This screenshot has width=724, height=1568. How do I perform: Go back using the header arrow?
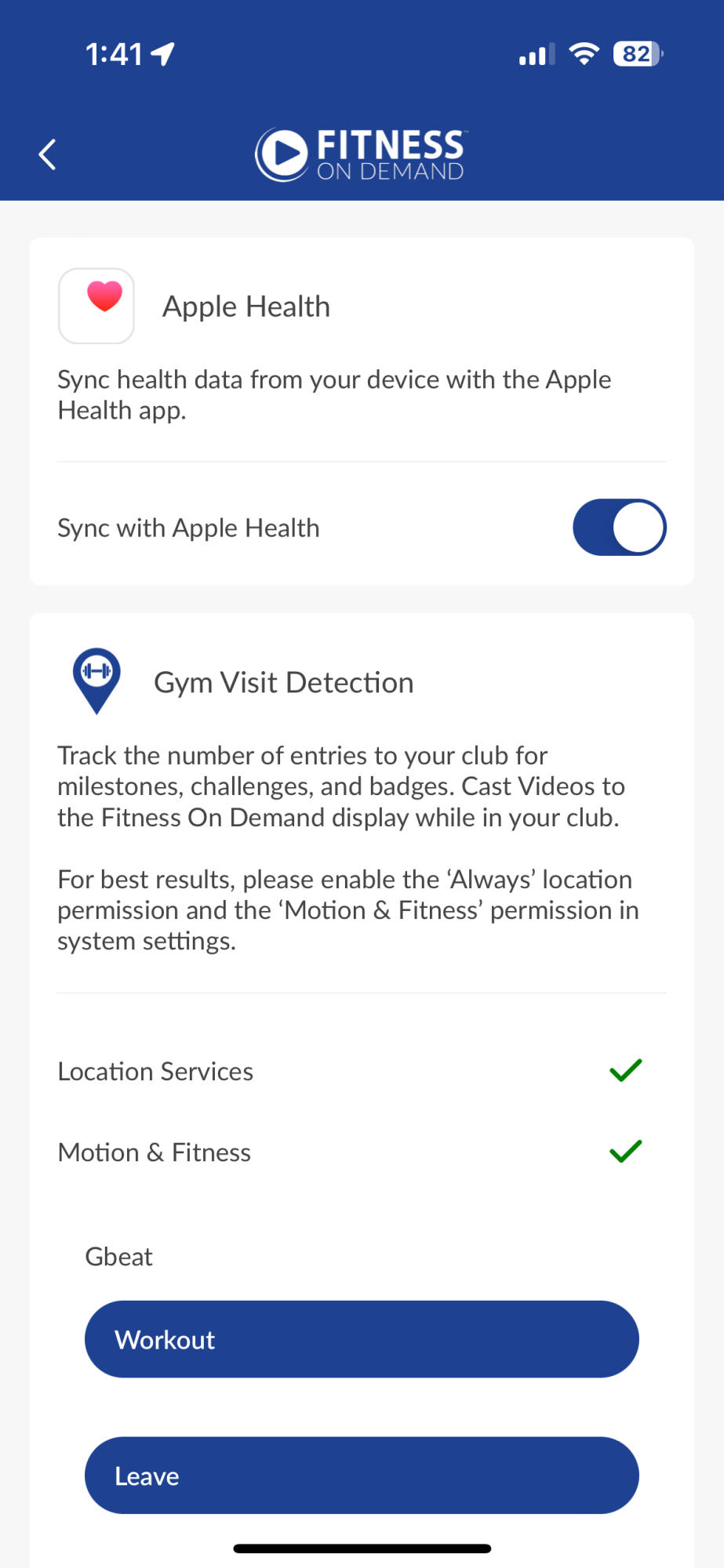pyautogui.click(x=48, y=154)
